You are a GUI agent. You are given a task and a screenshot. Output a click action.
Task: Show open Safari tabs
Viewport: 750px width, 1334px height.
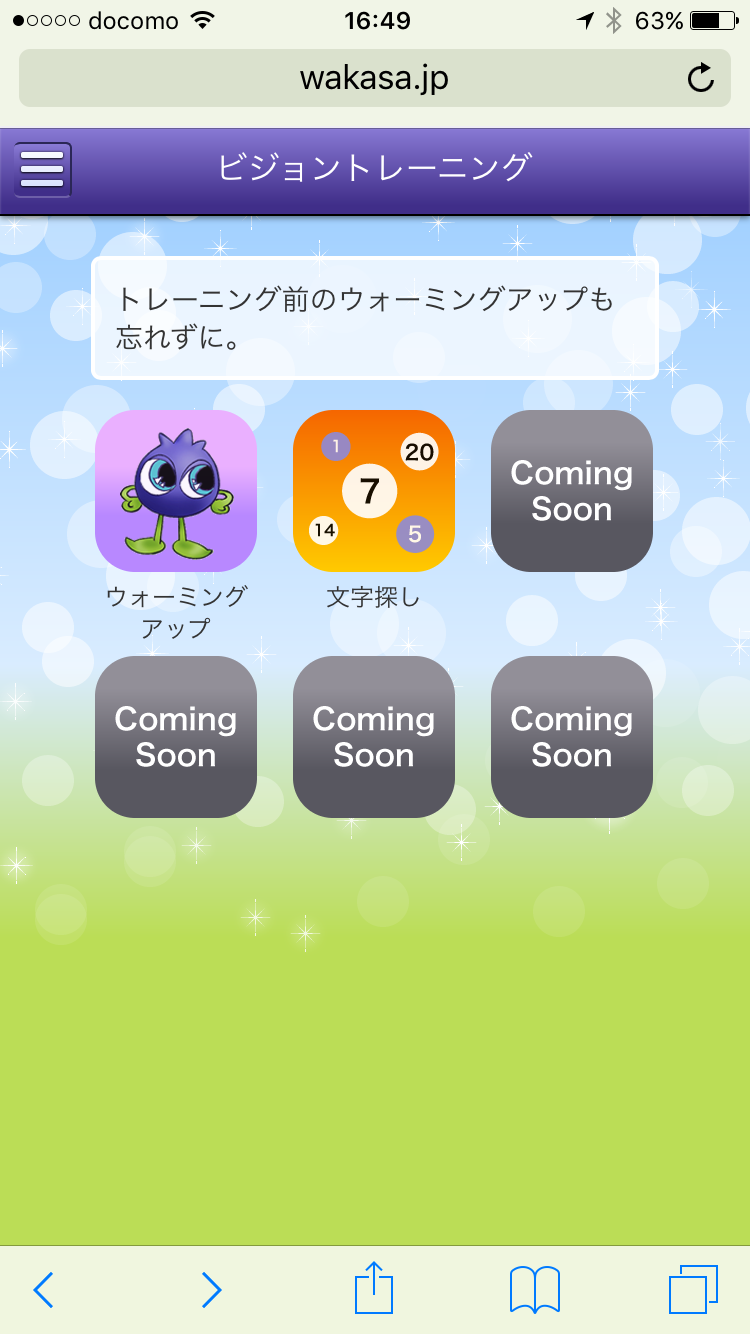pos(693,1289)
